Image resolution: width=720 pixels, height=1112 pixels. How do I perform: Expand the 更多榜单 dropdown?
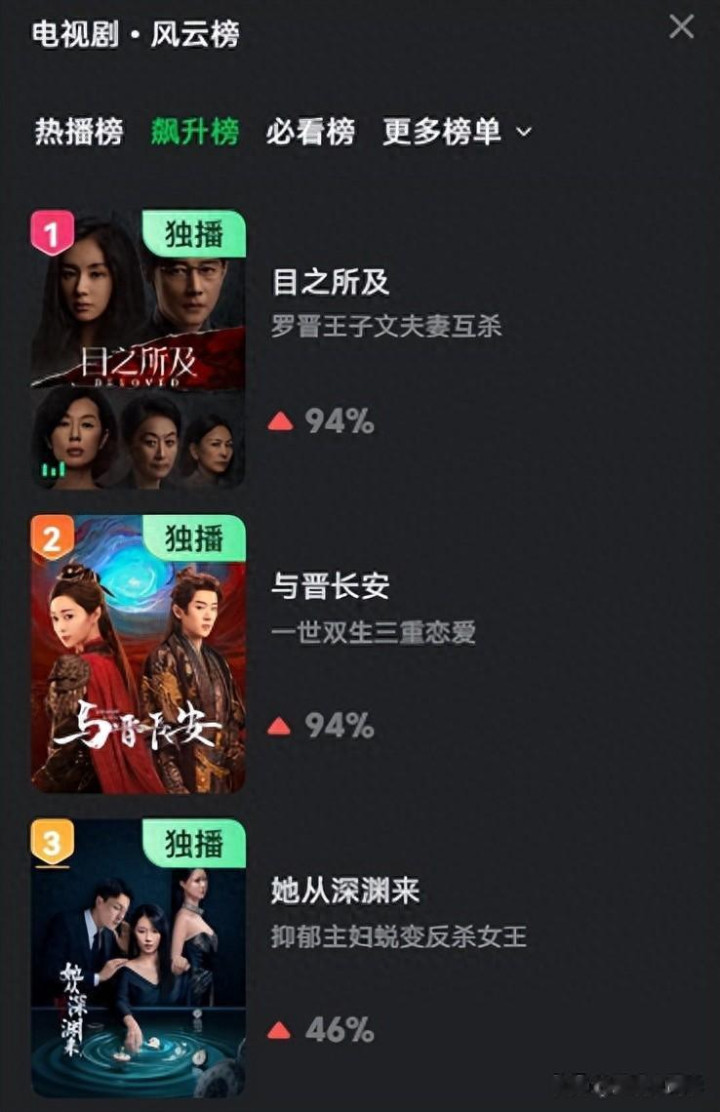click(x=457, y=132)
